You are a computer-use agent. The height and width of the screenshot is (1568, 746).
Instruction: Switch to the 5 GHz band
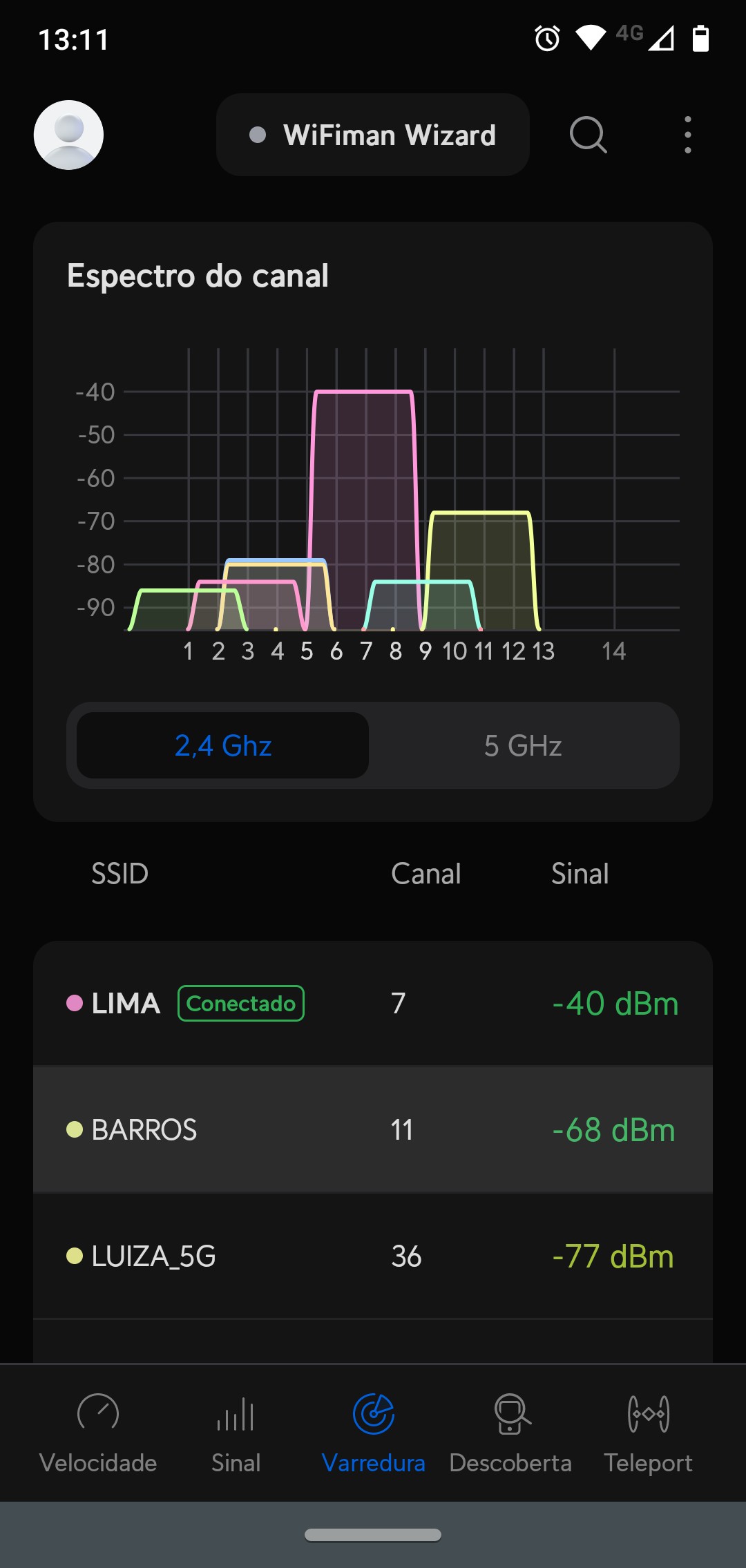click(523, 746)
